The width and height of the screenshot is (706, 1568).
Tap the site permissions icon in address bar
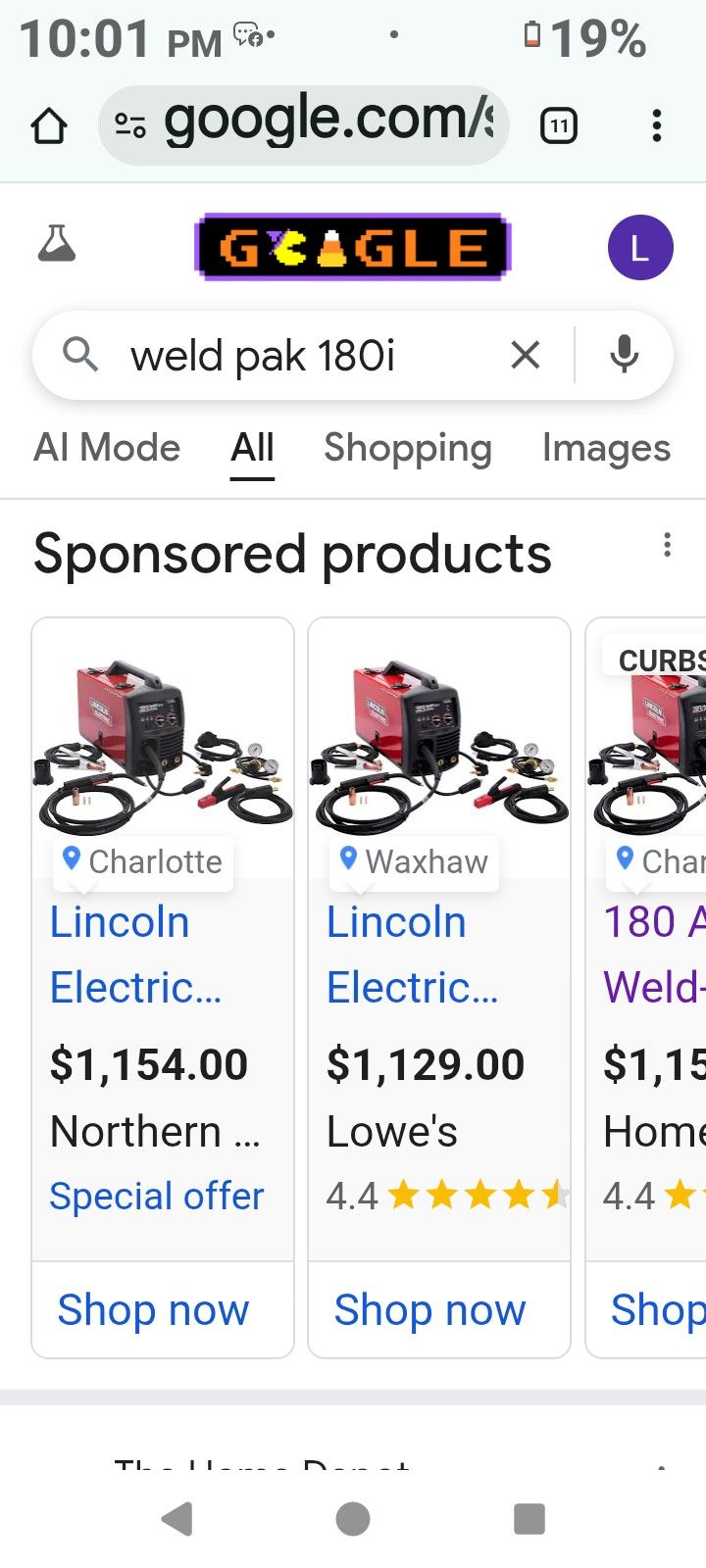pyautogui.click(x=128, y=124)
